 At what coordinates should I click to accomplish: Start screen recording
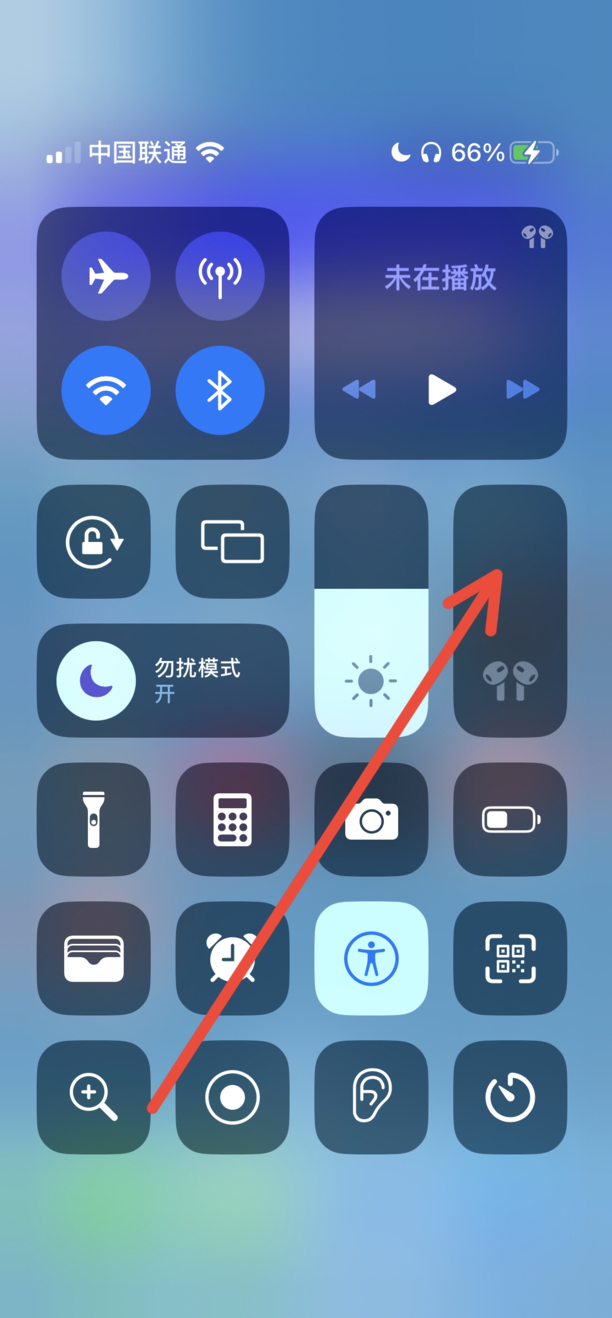pos(232,1097)
